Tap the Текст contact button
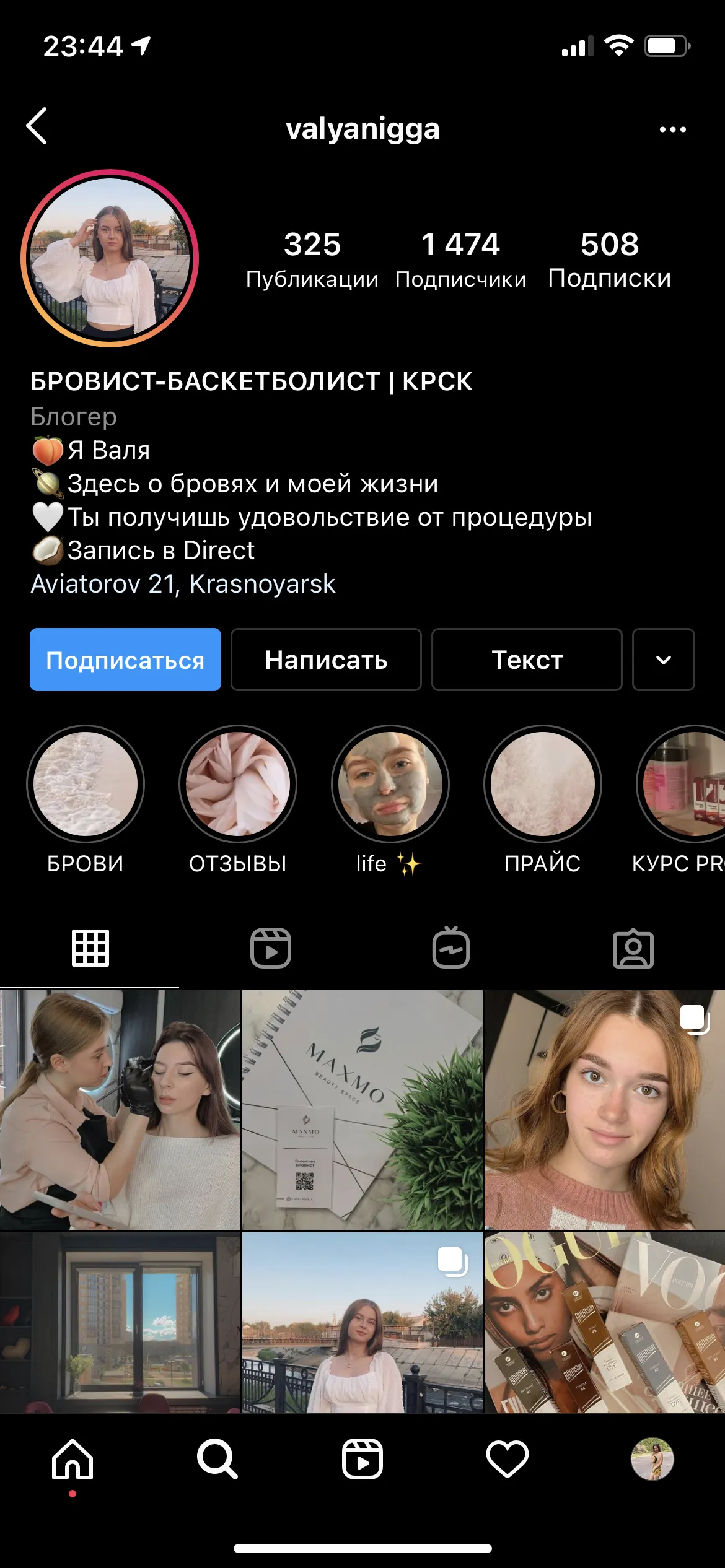 click(x=527, y=660)
